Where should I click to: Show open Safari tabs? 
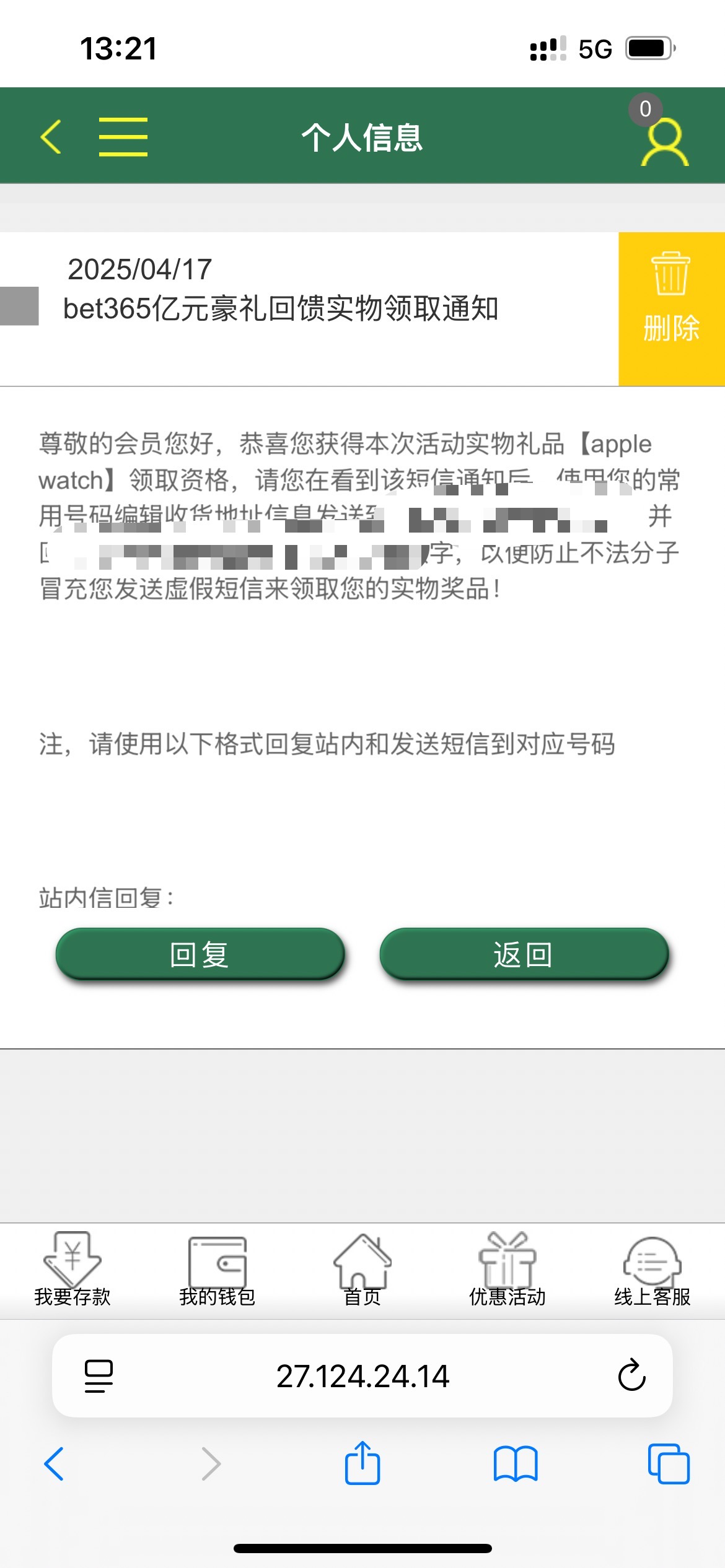click(x=669, y=1464)
